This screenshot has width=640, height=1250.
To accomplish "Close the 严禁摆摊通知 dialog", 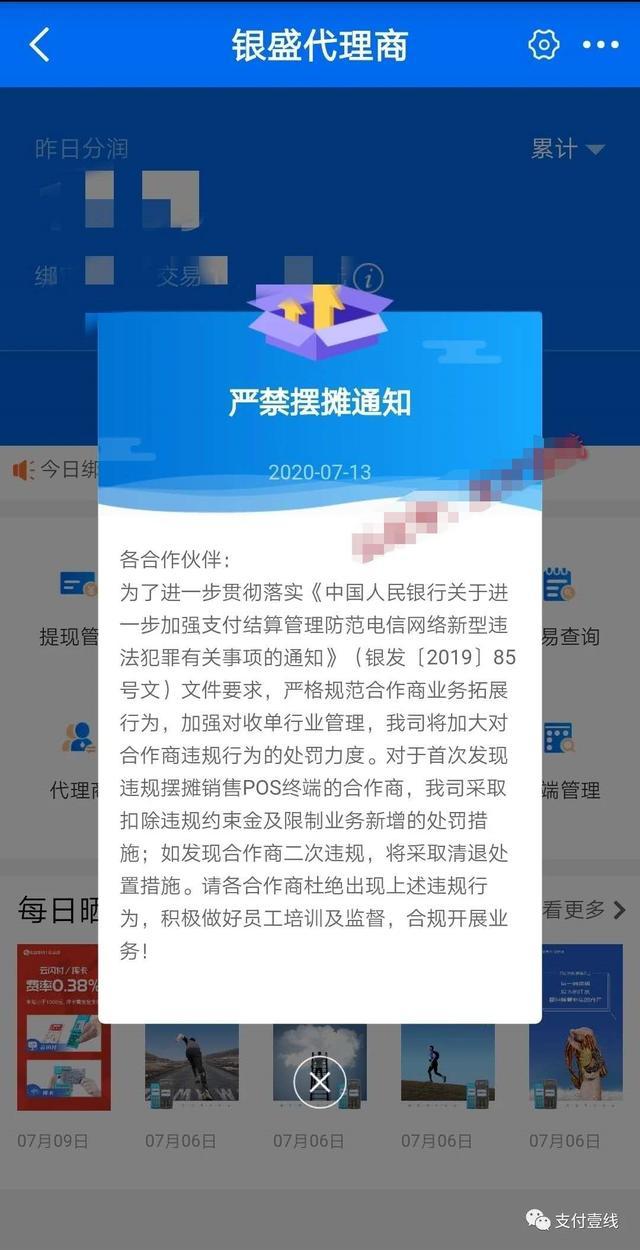I will point(320,1082).
